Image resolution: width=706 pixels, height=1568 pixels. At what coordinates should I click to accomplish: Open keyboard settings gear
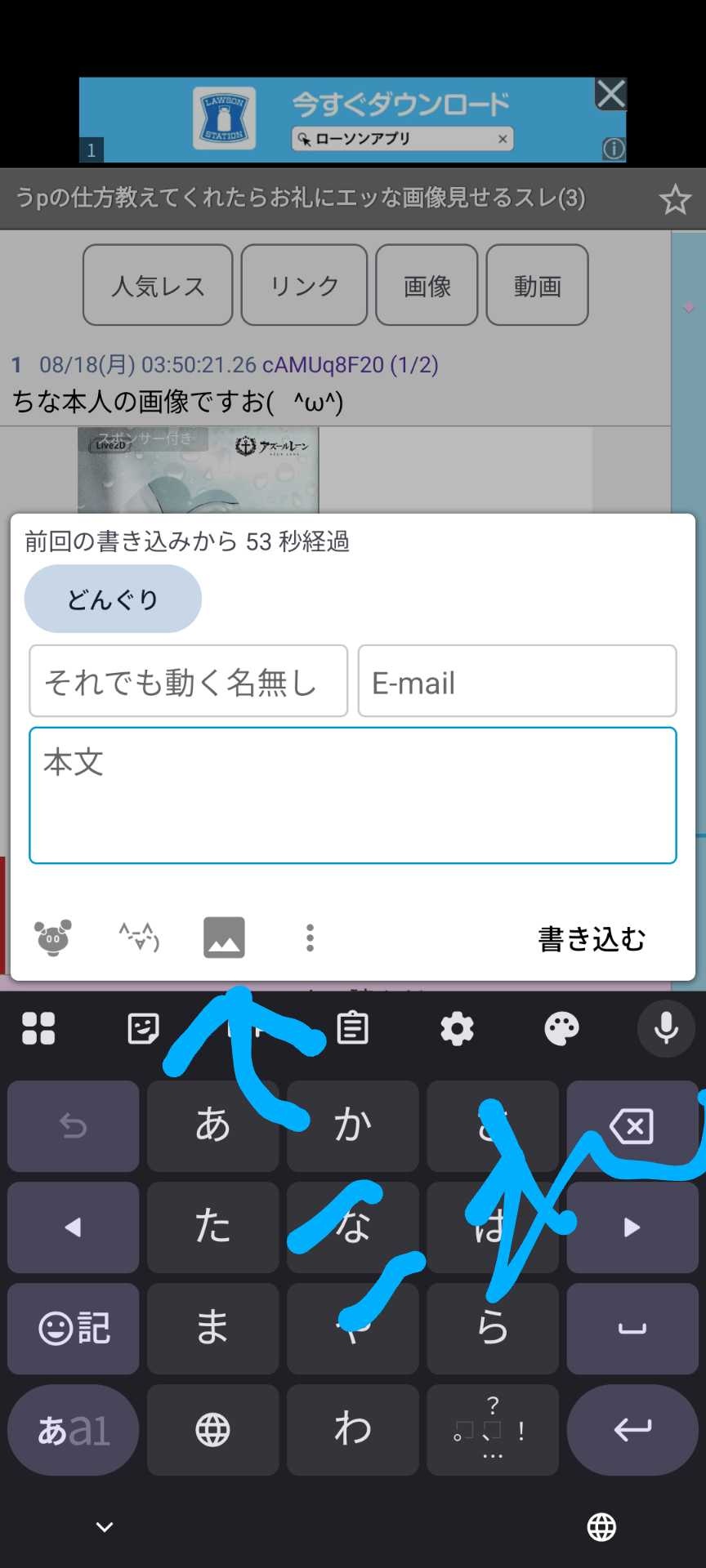[x=457, y=1028]
